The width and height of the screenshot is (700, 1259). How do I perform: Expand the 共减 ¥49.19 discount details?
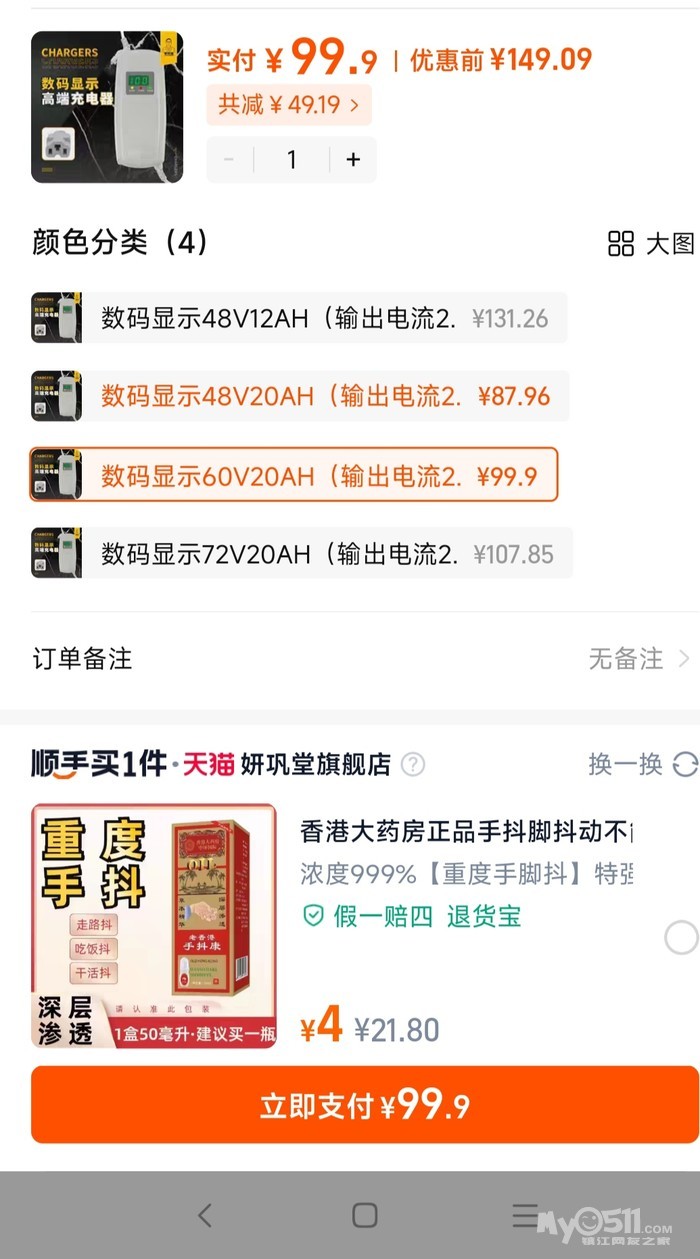(x=289, y=104)
